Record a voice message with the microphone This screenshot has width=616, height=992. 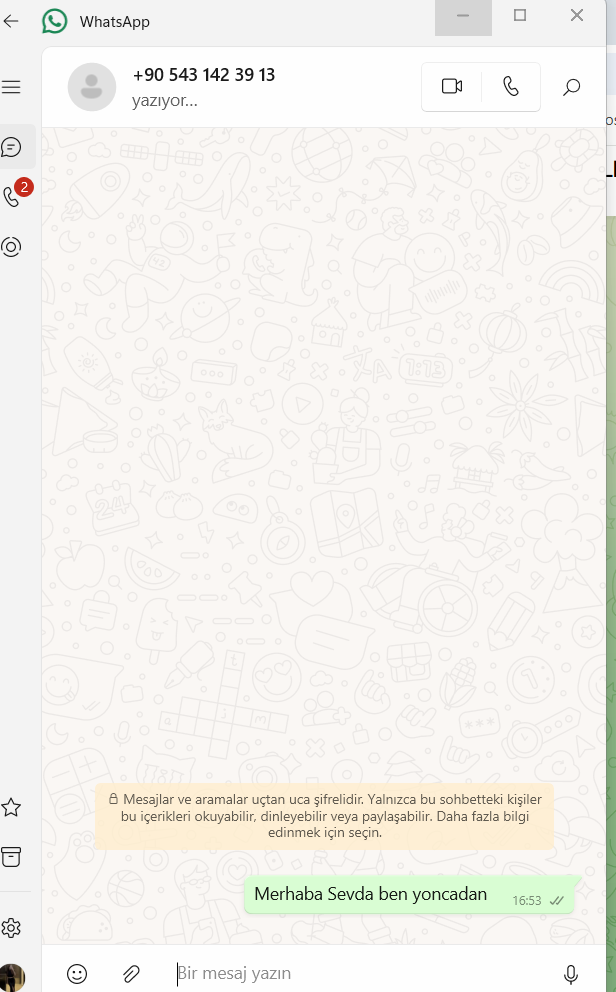(x=571, y=973)
